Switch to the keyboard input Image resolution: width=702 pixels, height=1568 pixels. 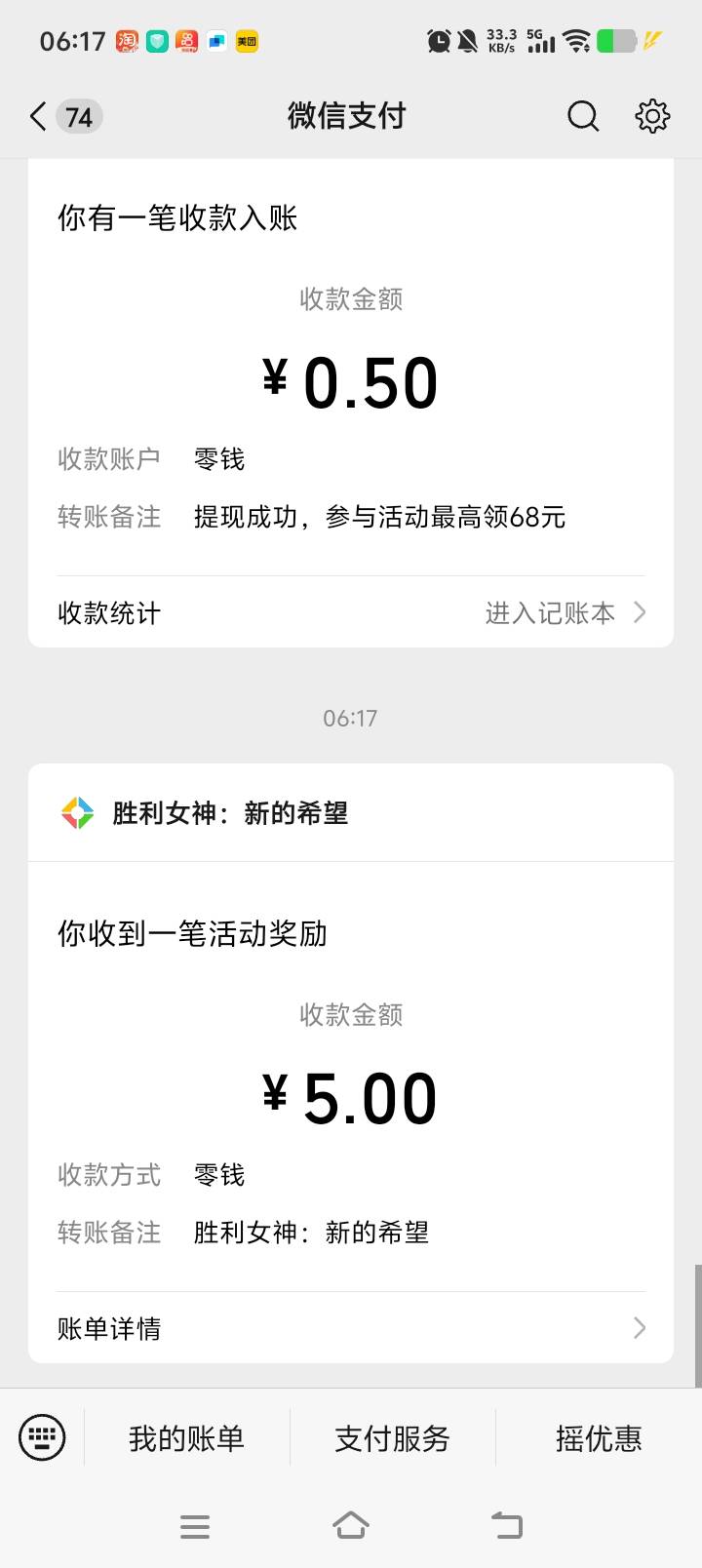pyautogui.click(x=42, y=1437)
